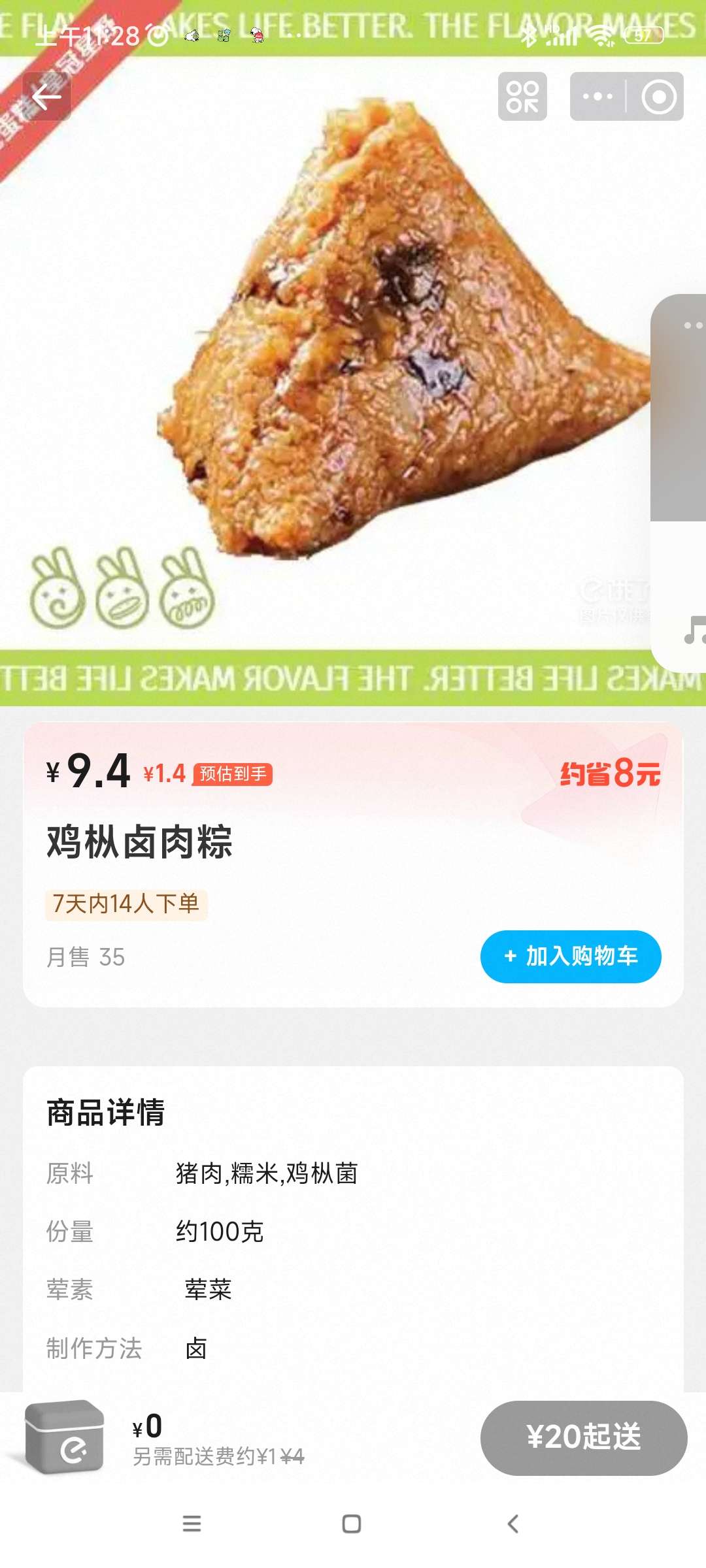The image size is (706, 1568).
Task: Close the mini program with the circle icon
Action: tap(658, 97)
